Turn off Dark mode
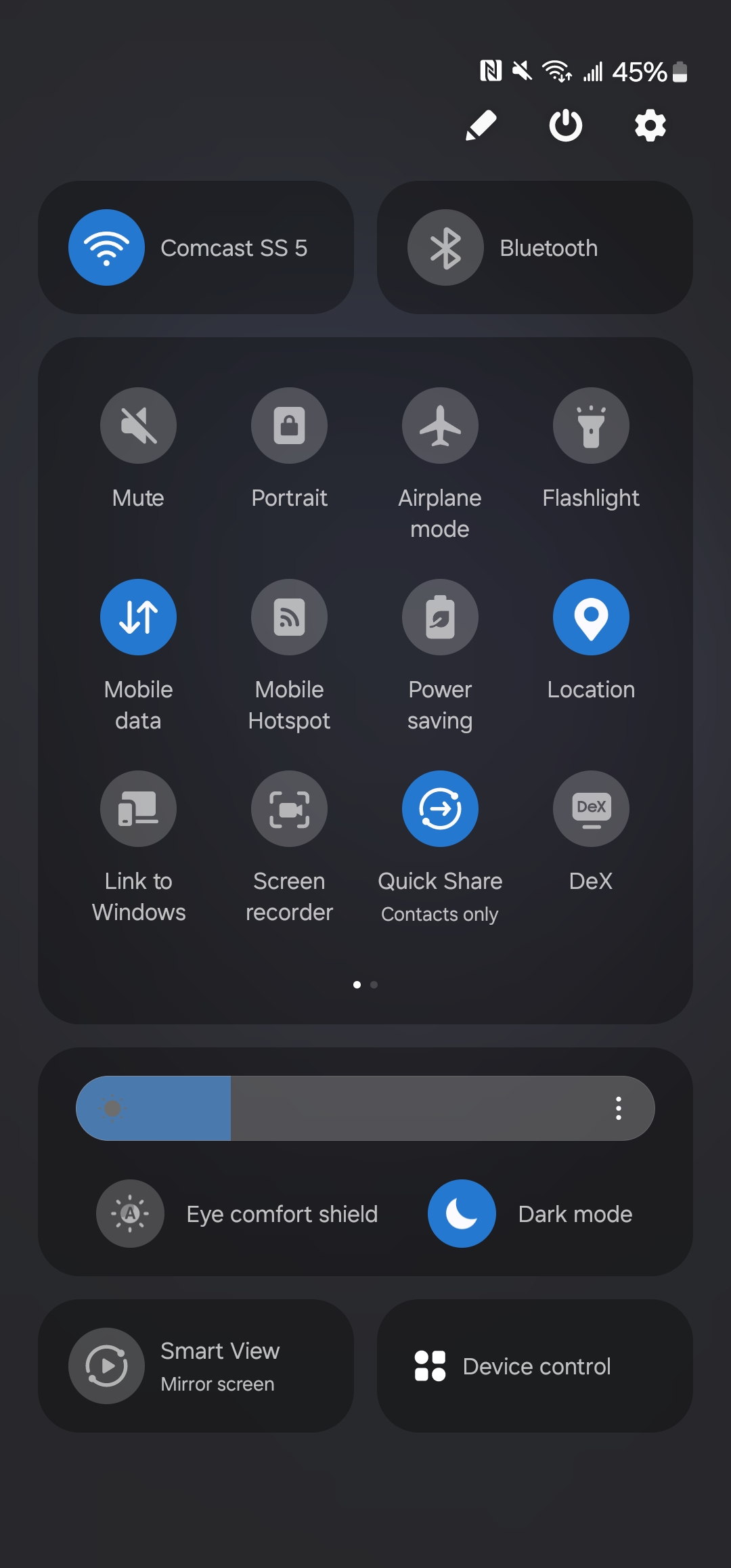This screenshot has width=731, height=1568. pos(462,1214)
